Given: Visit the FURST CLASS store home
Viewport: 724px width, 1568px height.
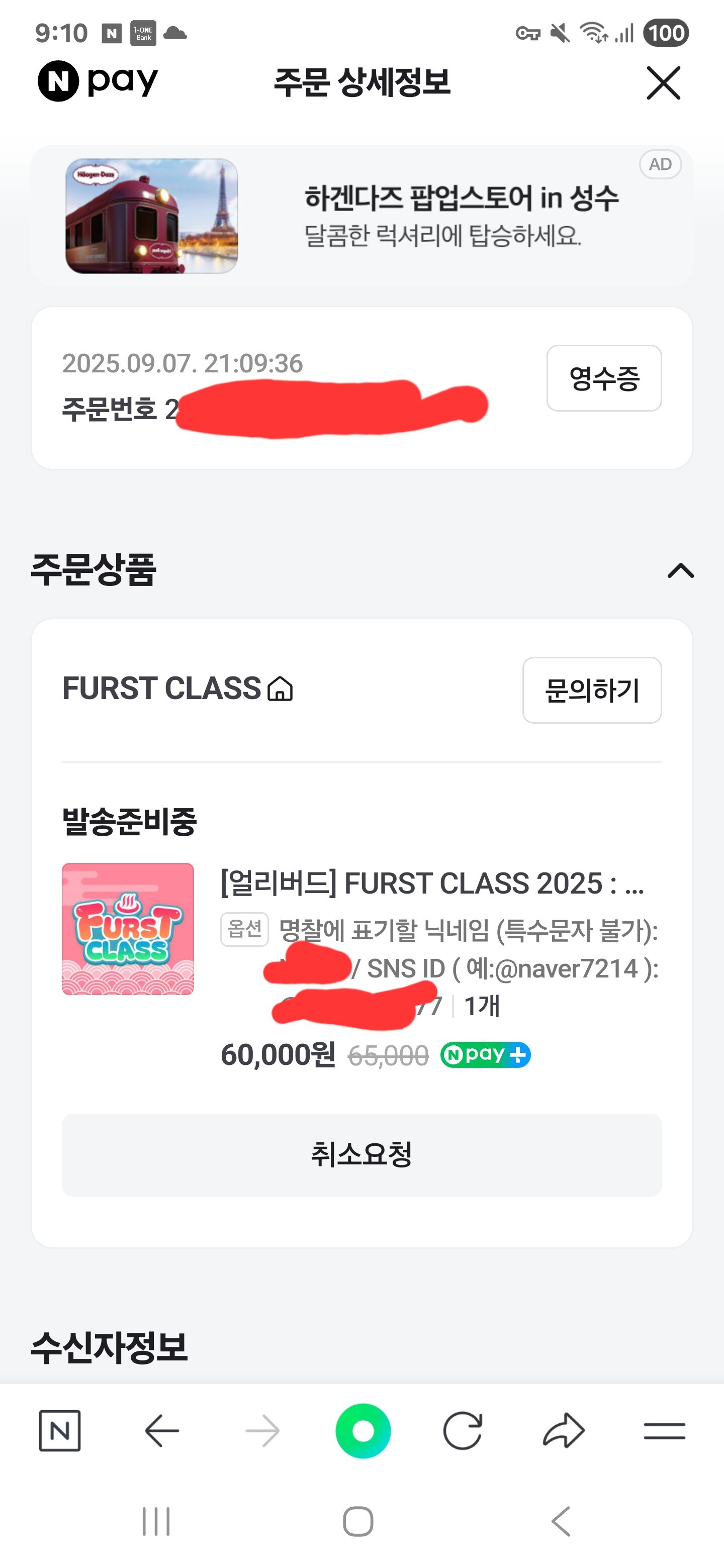Looking at the screenshot, I should [281, 689].
